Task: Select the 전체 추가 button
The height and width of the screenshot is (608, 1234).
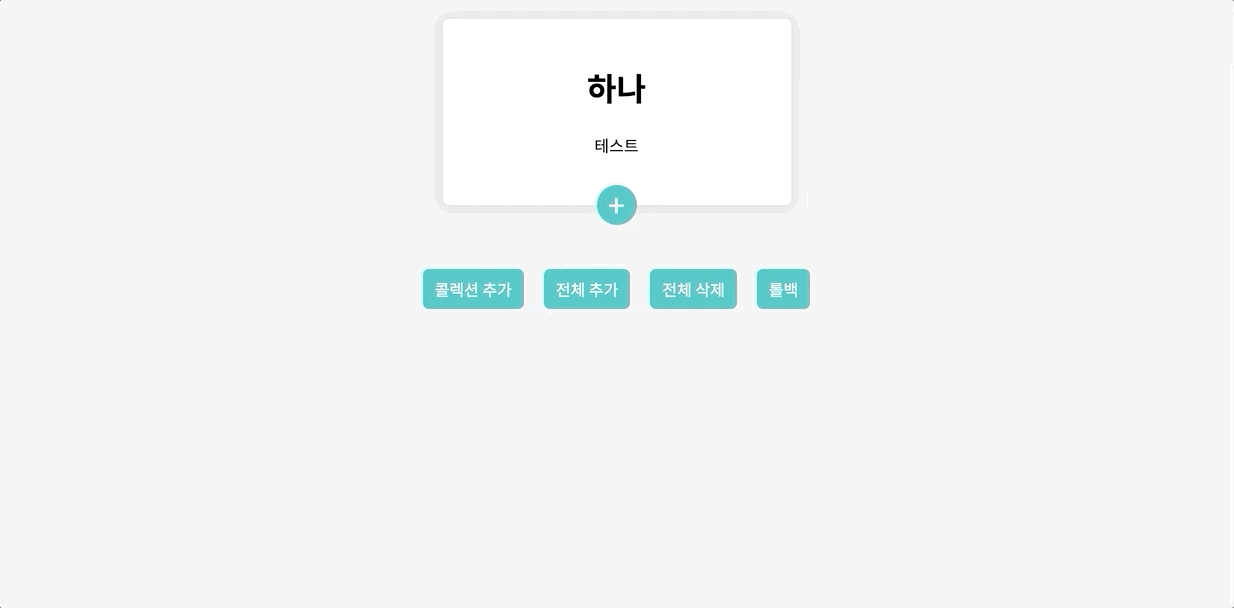Action: [587, 289]
